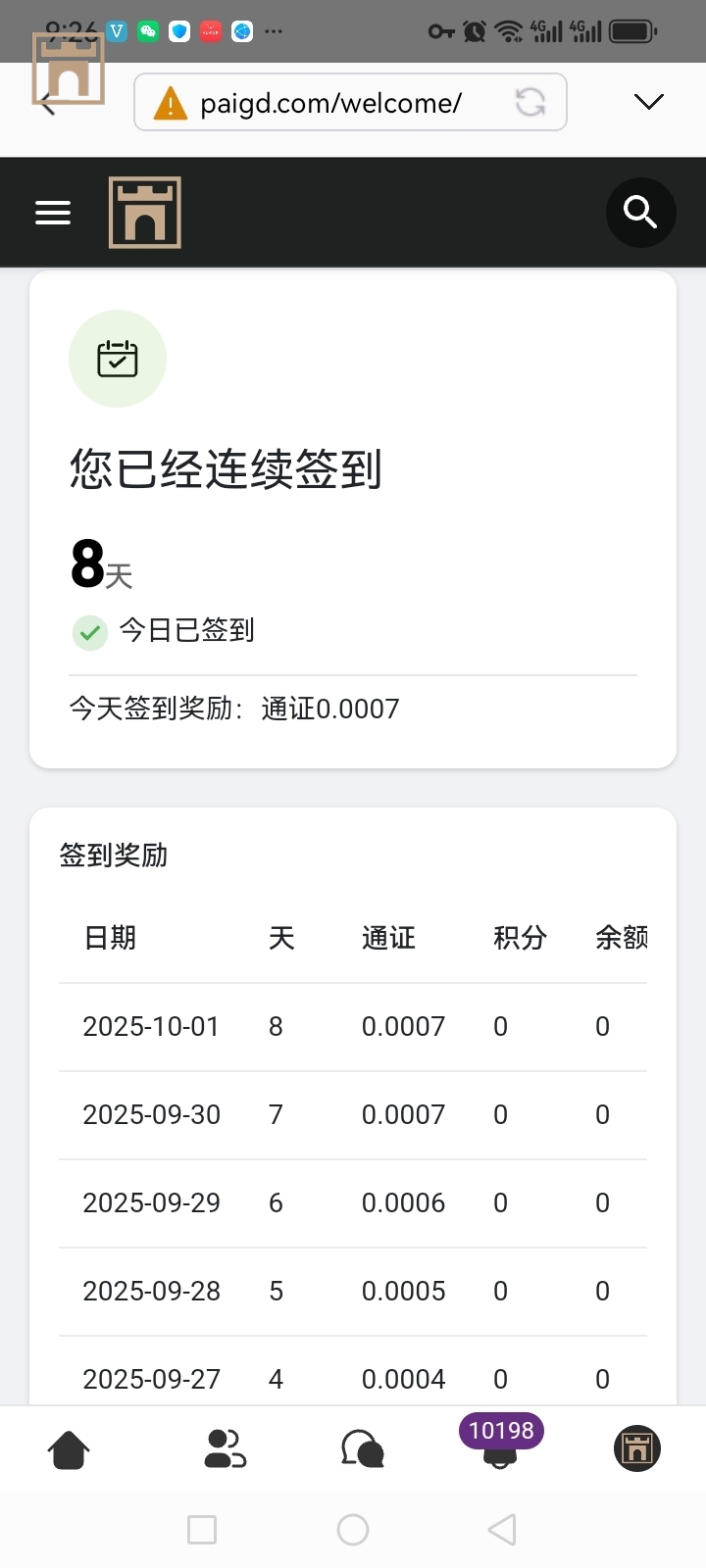Open the site search

click(640, 213)
